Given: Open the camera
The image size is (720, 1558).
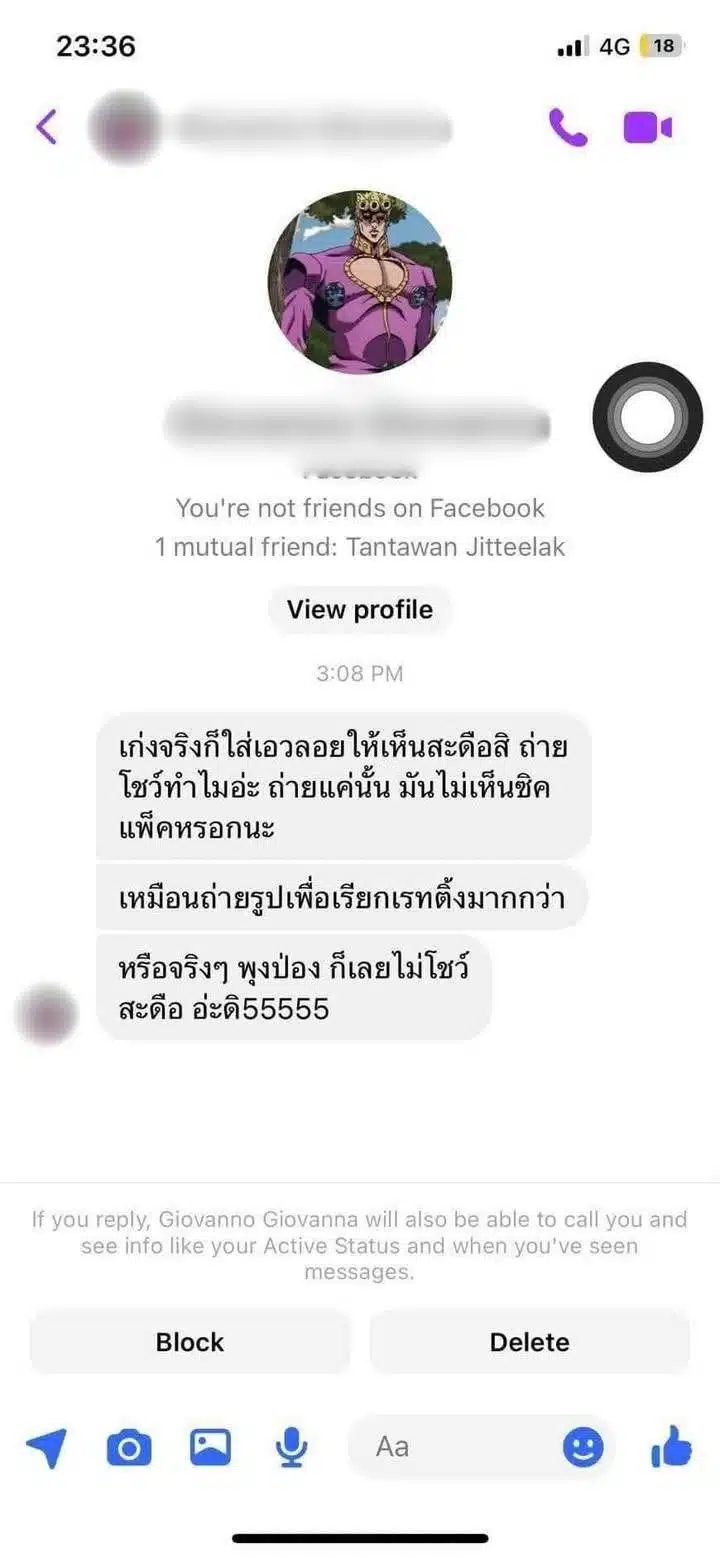Looking at the screenshot, I should tap(129, 1447).
